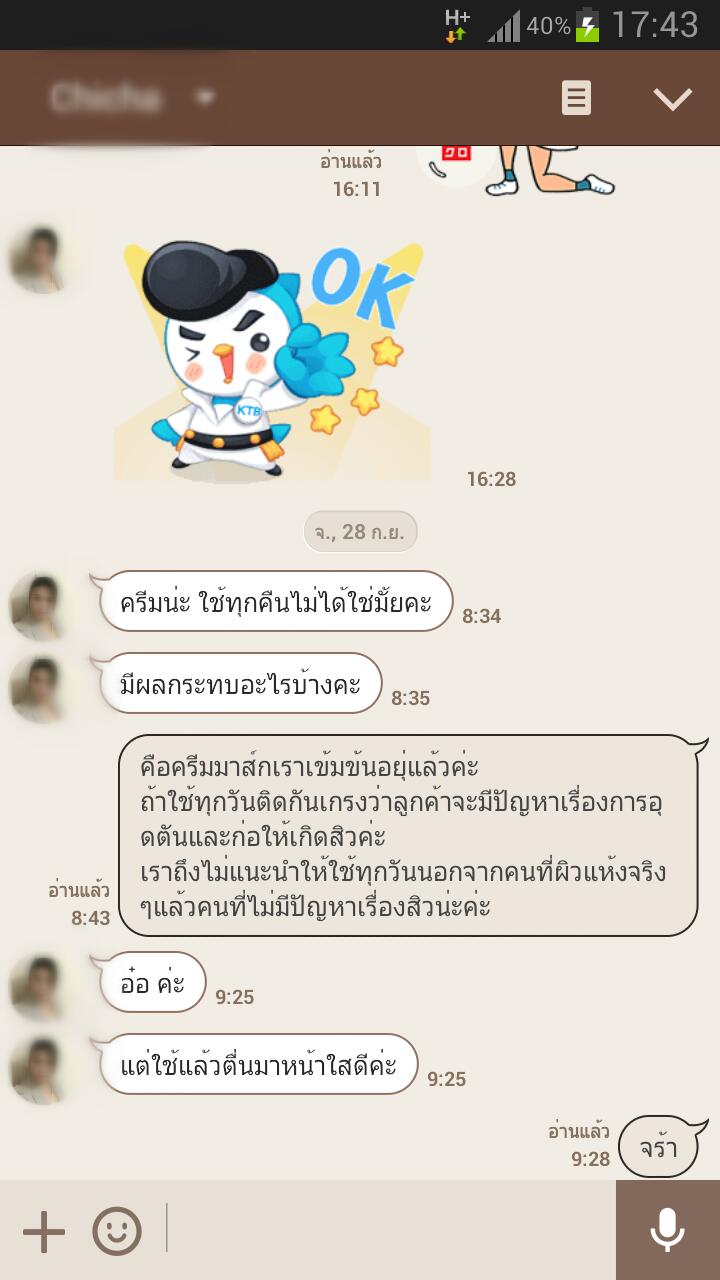This screenshot has height=1280, width=720.
Task: Tap the microphone voice message button
Action: [667, 1231]
